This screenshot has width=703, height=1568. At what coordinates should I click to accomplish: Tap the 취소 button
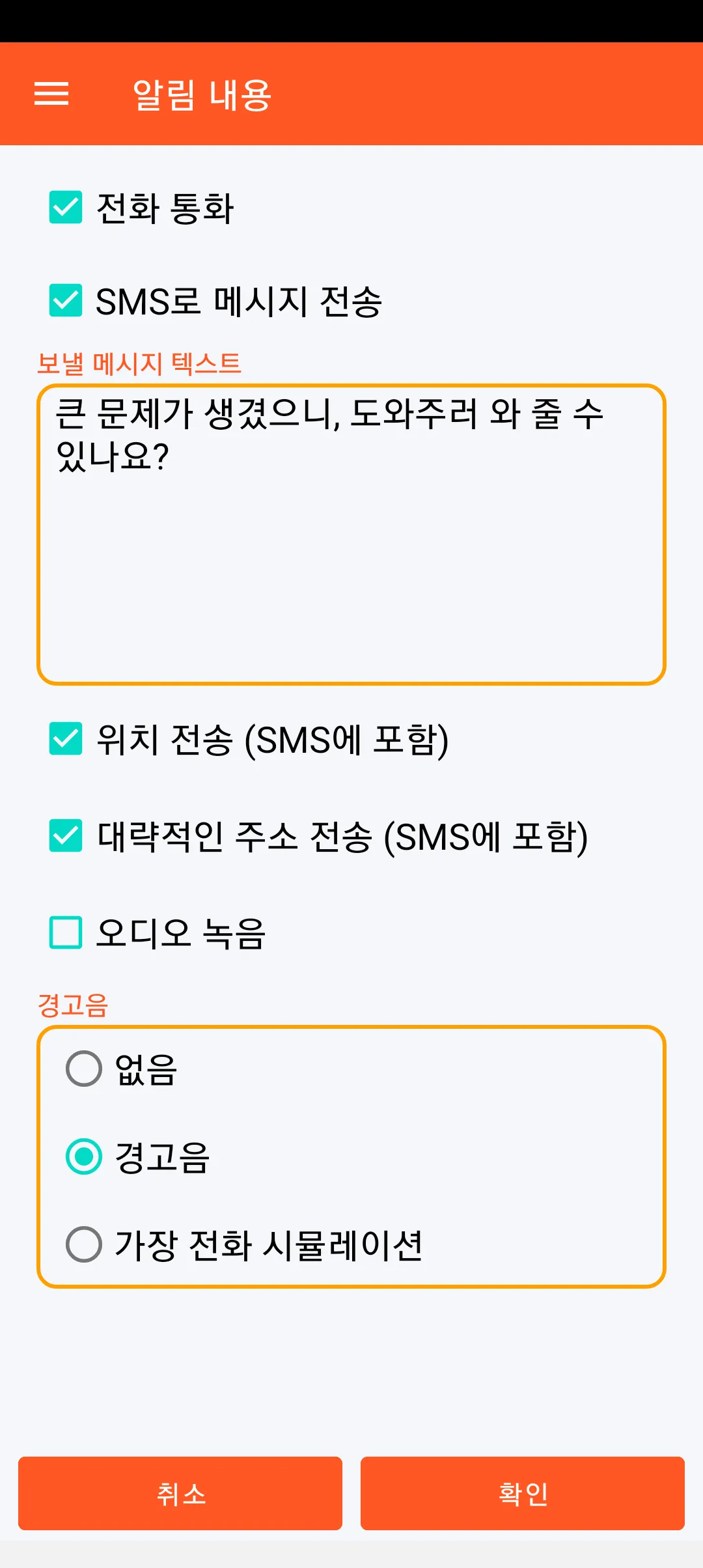(180, 1493)
